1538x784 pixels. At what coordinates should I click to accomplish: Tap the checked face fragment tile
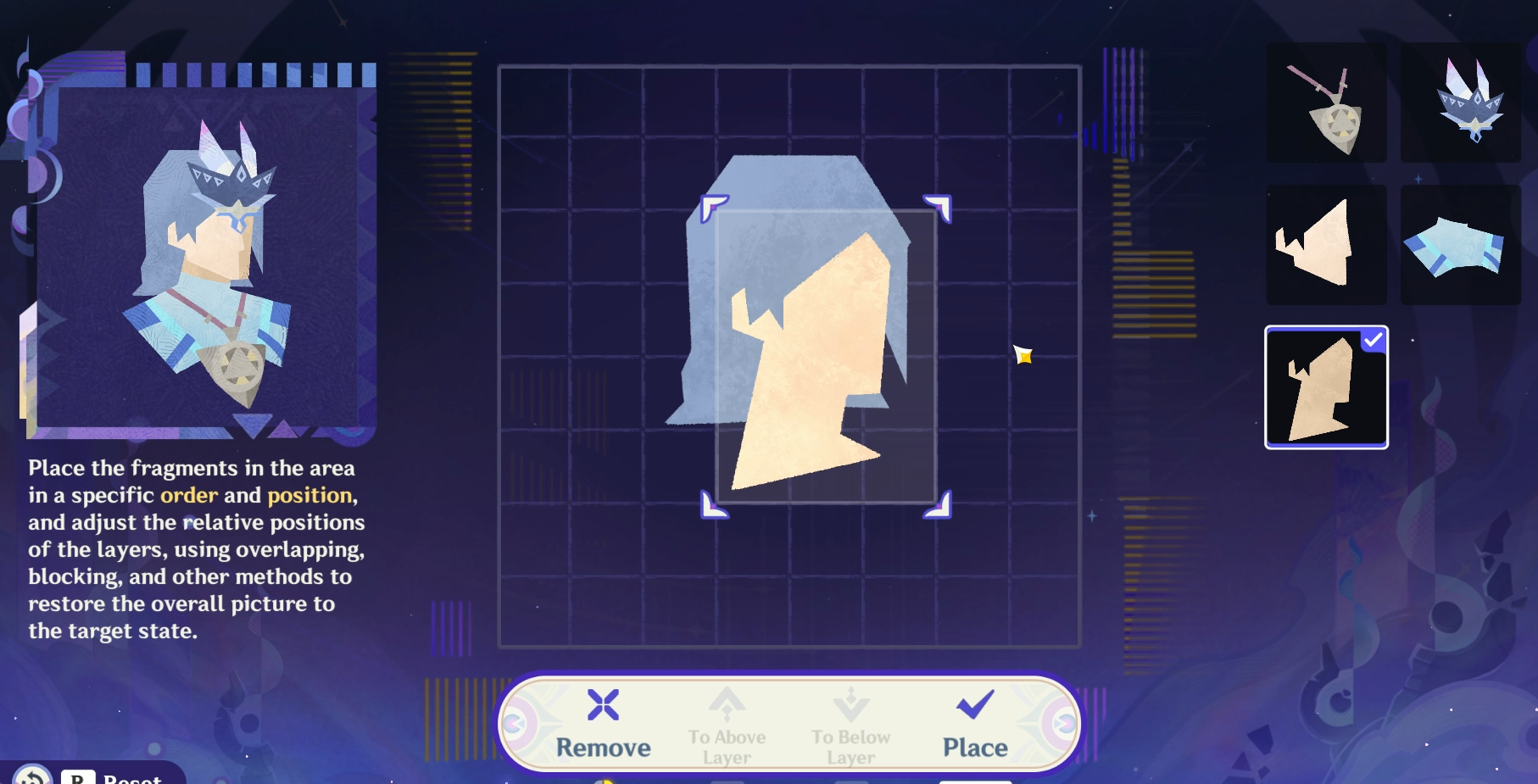[x=1326, y=387]
